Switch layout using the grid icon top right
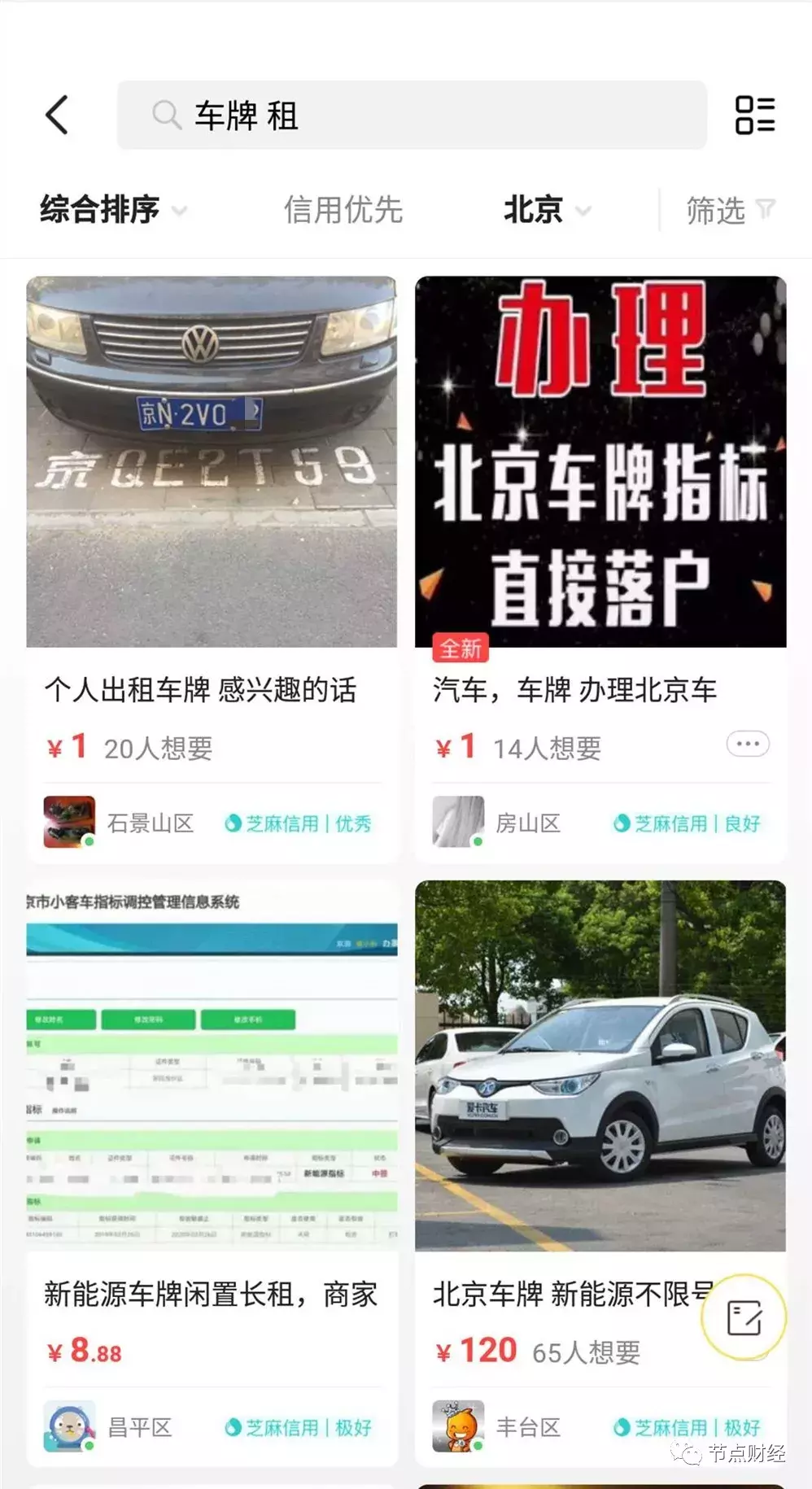Screen dimensions: 812x1489 (757, 116)
